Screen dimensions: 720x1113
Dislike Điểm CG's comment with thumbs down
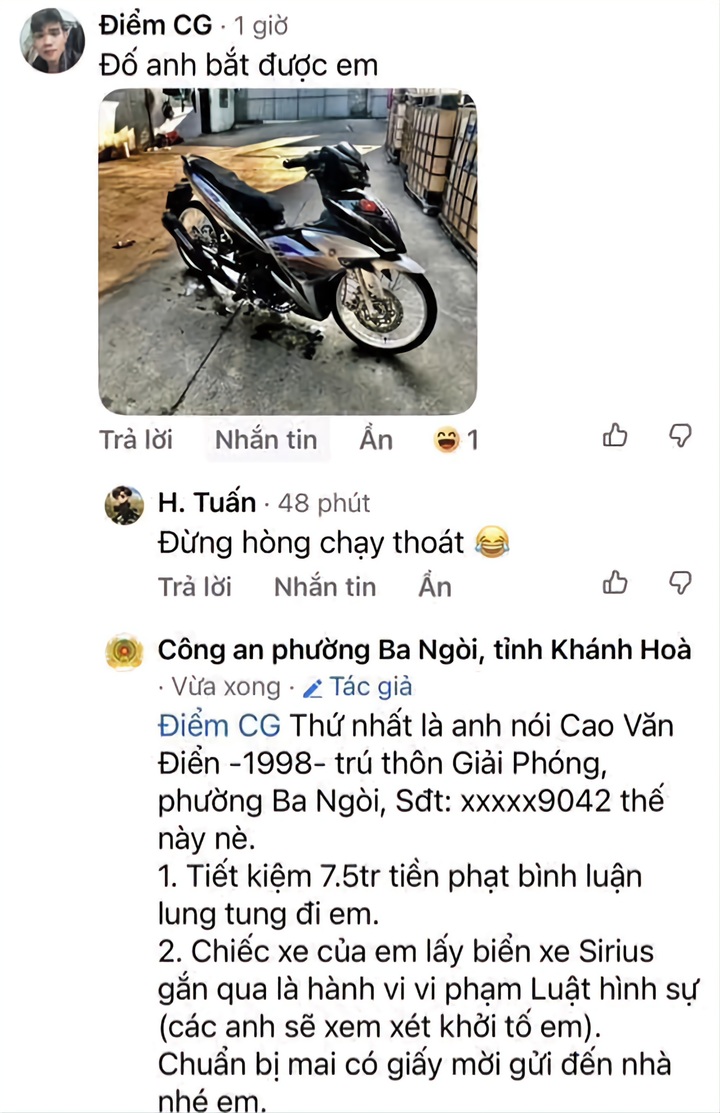680,435
